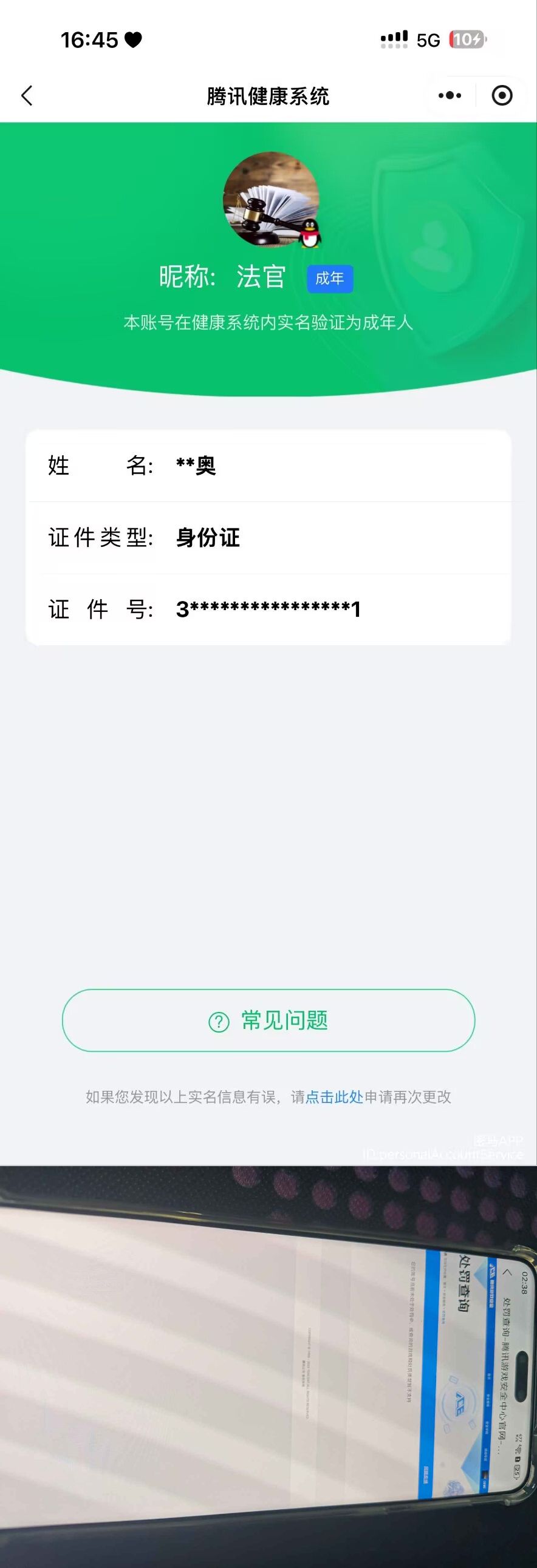Expand the 证件号 information row
This screenshot has width=537, height=1568.
coord(268,609)
